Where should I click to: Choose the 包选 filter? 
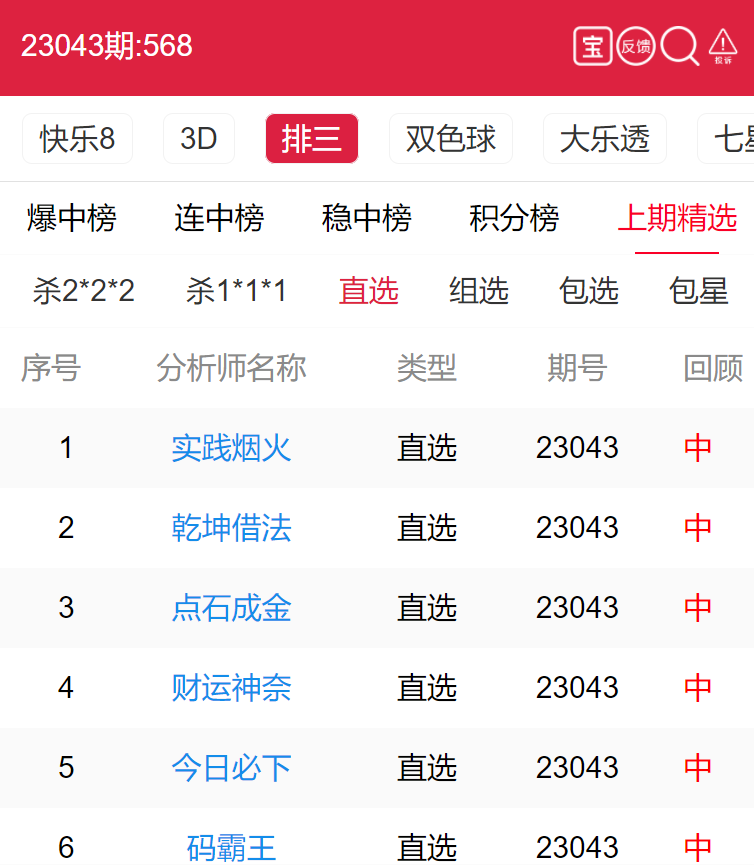coord(588,291)
